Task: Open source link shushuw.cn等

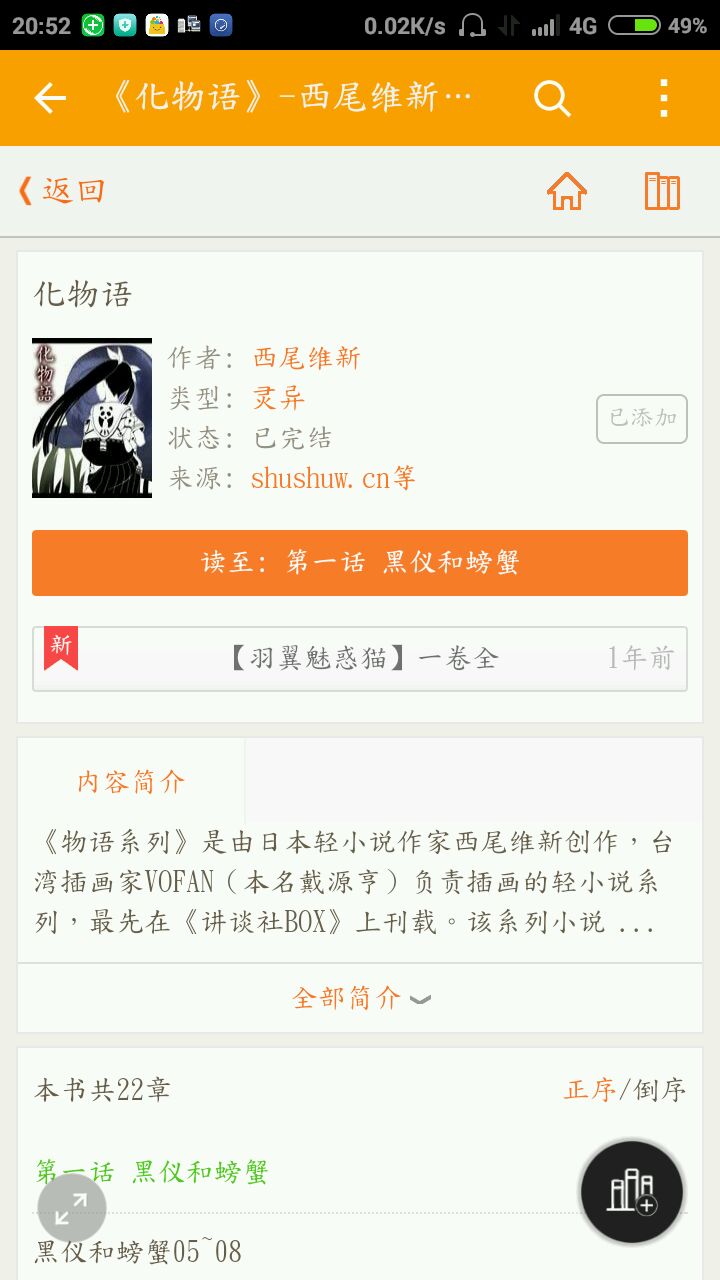Action: coord(333,478)
